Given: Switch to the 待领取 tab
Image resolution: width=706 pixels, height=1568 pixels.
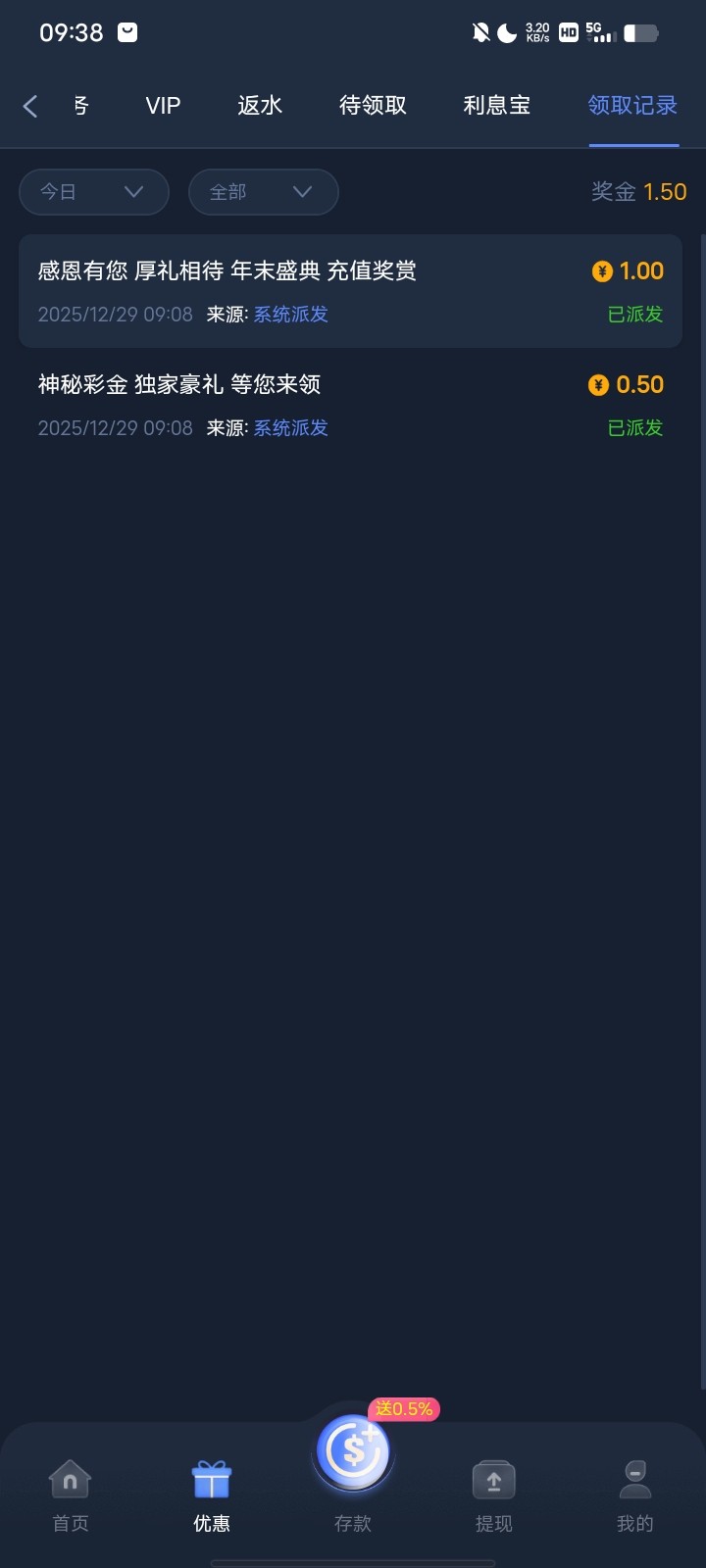Looking at the screenshot, I should (x=373, y=106).
